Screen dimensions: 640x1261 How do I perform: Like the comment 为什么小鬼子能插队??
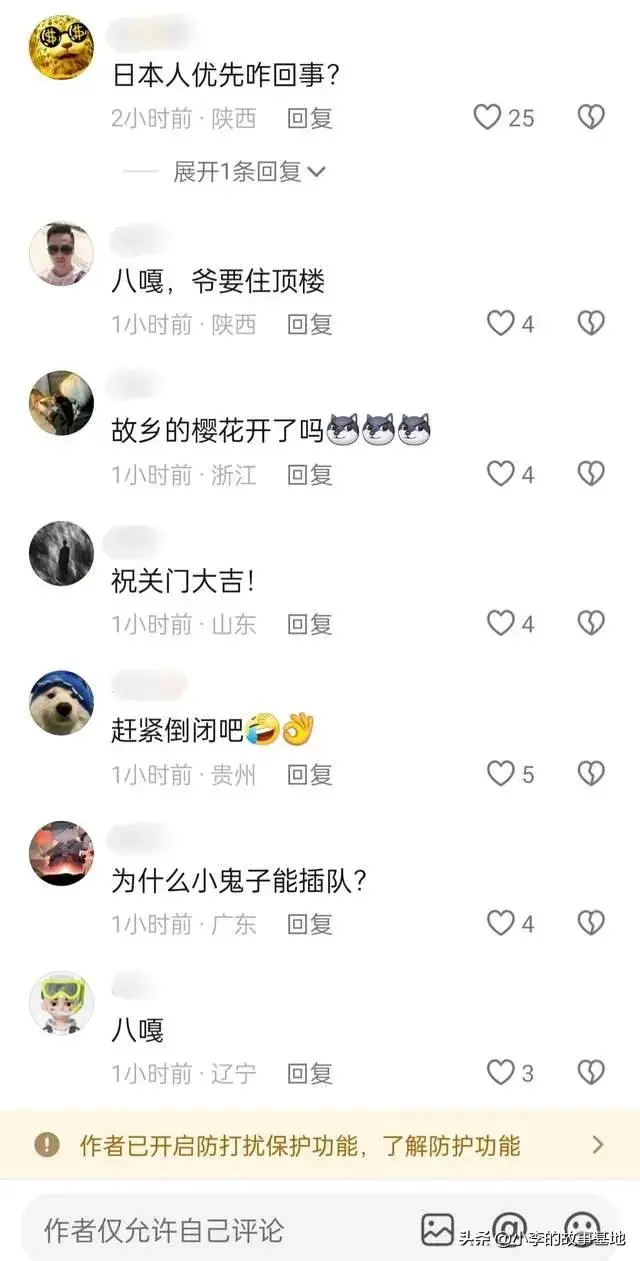500,924
